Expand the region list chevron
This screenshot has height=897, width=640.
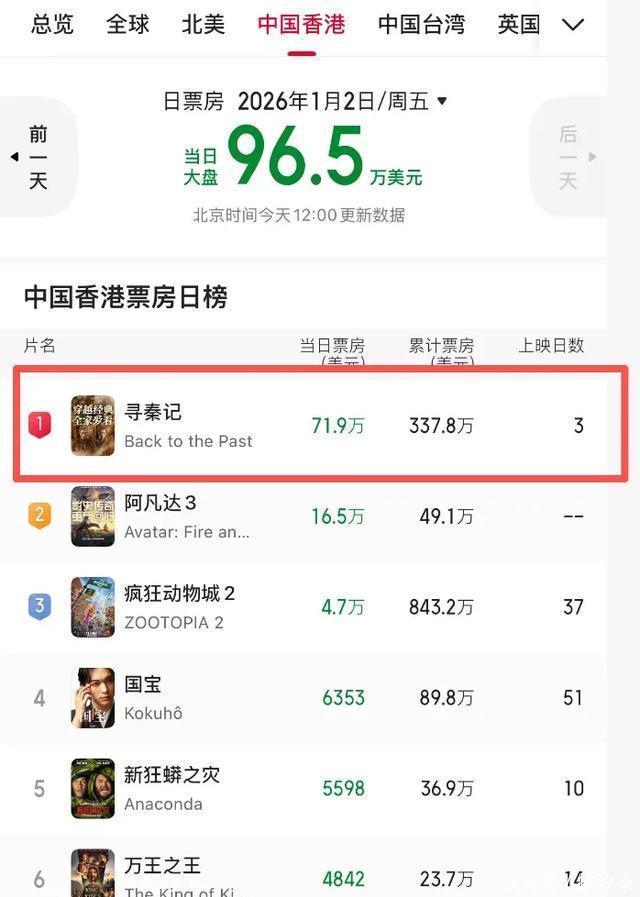coord(573,25)
